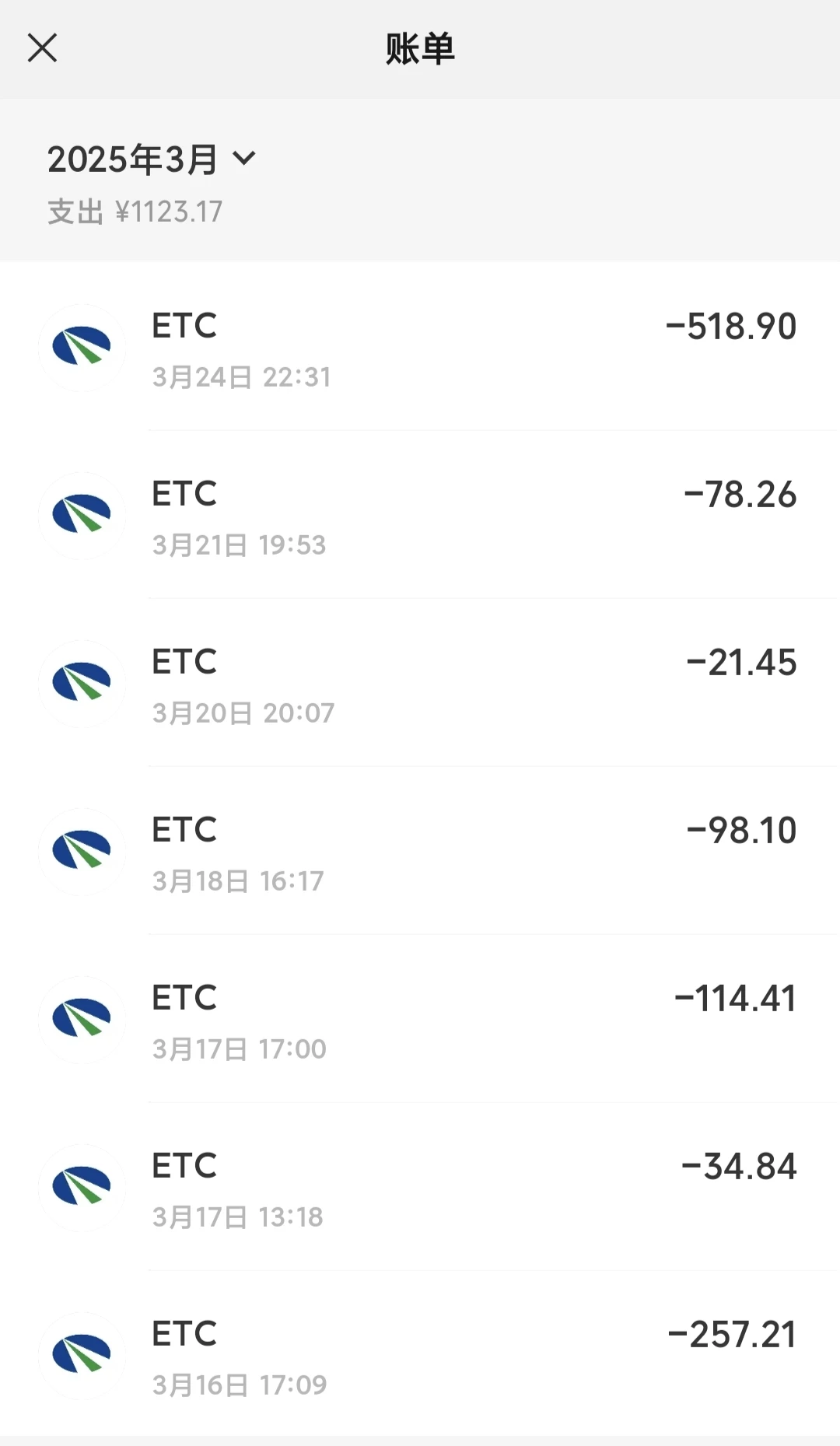Open the ETC charge of -518.90
Screen dimensions: 840x1446
tap(420, 347)
